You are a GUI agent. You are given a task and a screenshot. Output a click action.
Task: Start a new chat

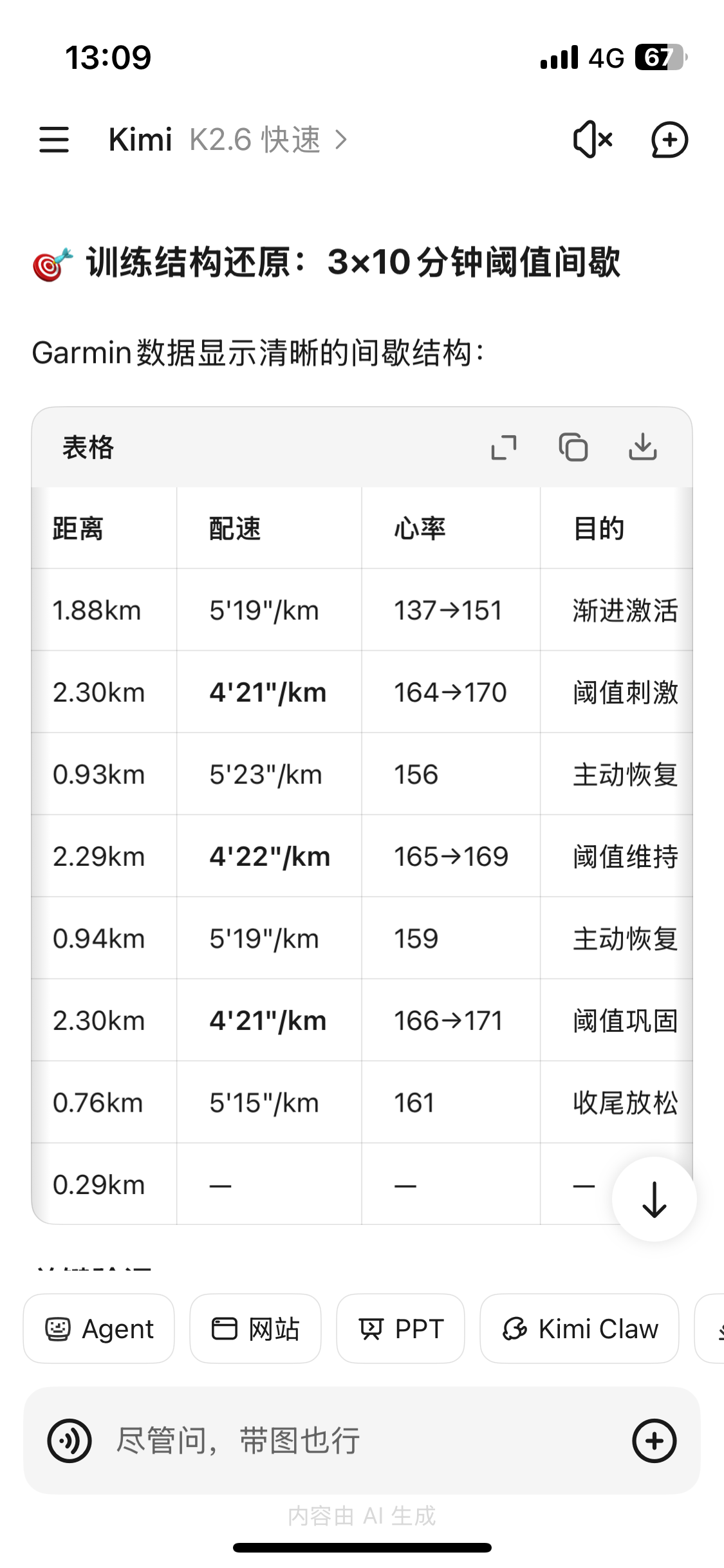pos(669,140)
